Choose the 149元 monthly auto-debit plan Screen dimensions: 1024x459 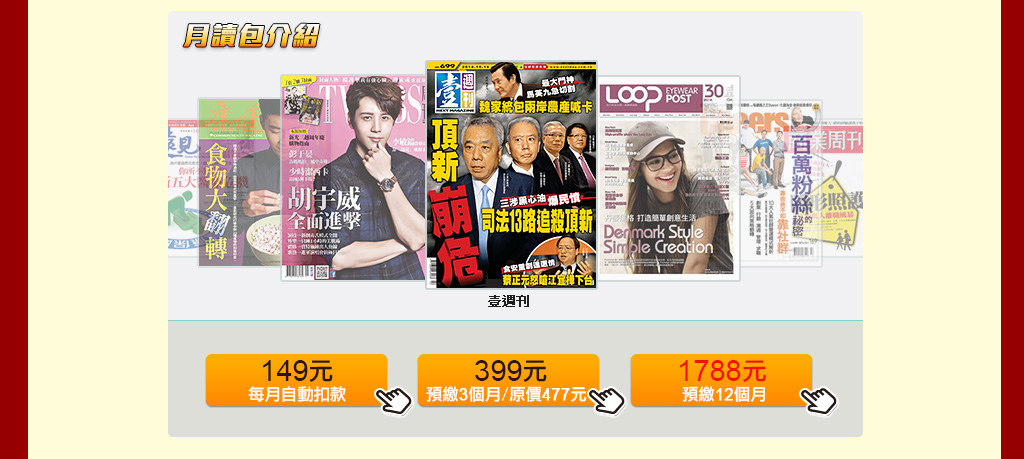coord(296,380)
